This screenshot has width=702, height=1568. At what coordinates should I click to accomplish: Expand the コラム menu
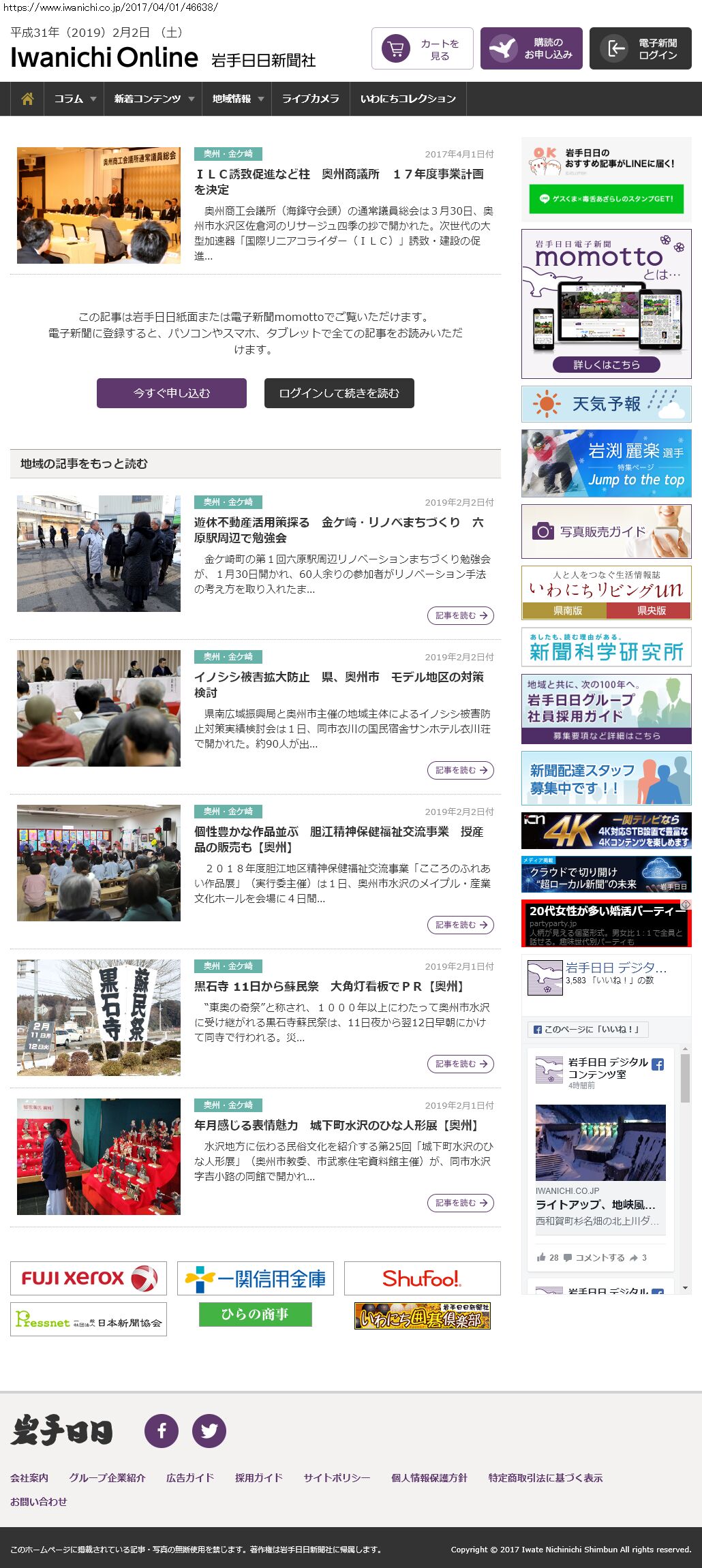[x=74, y=99]
